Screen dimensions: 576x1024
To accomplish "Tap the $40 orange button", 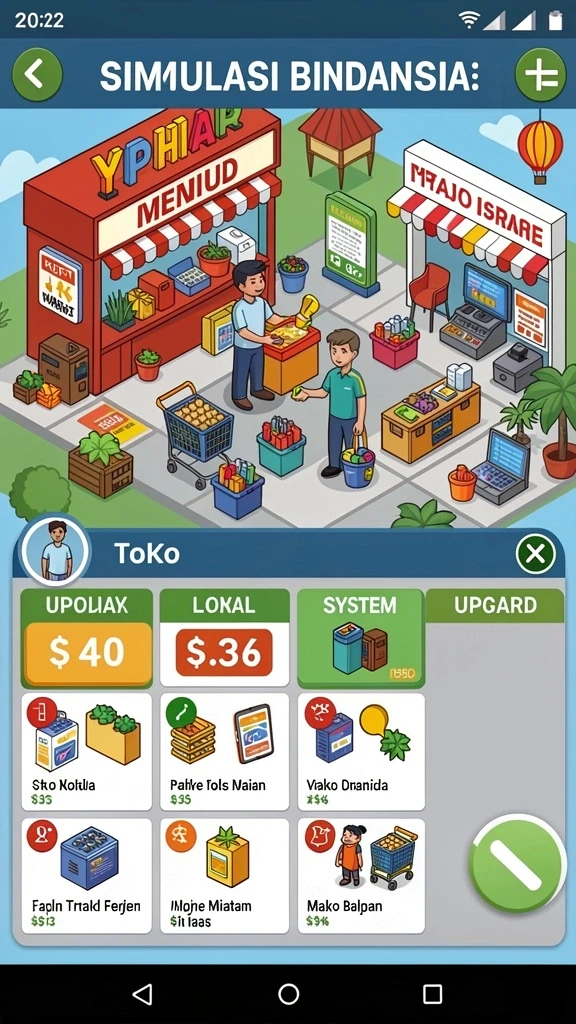I will [x=88, y=653].
